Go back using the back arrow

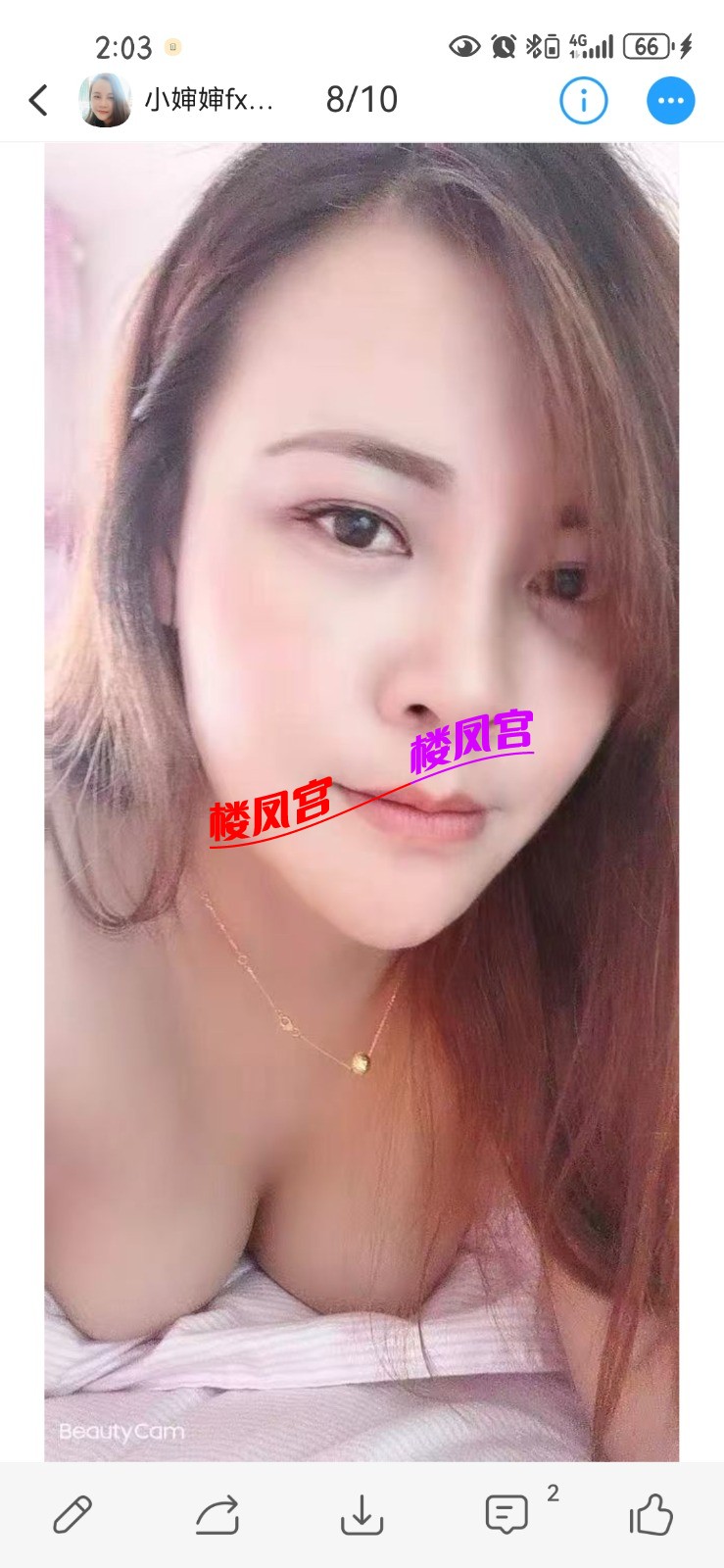37,99
